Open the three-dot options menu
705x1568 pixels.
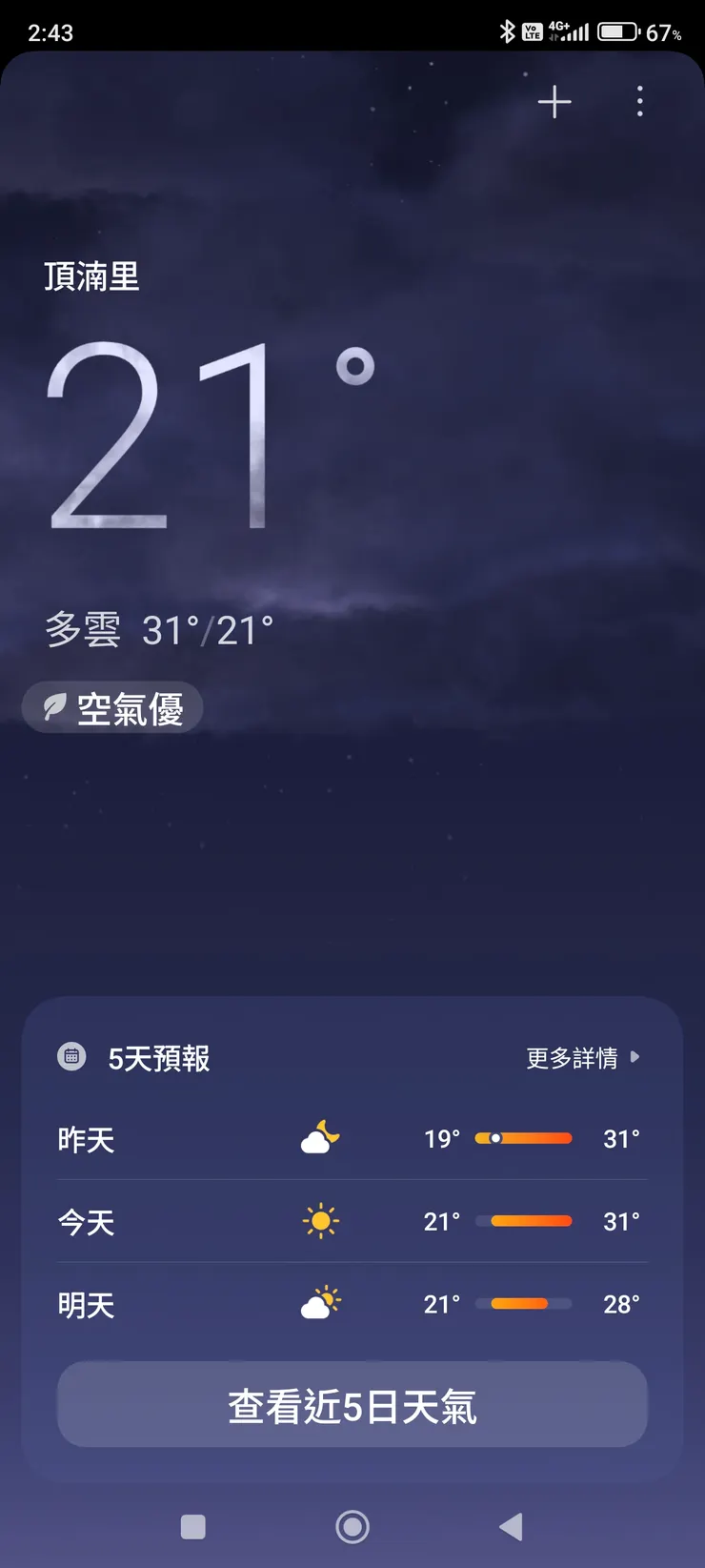click(x=639, y=102)
